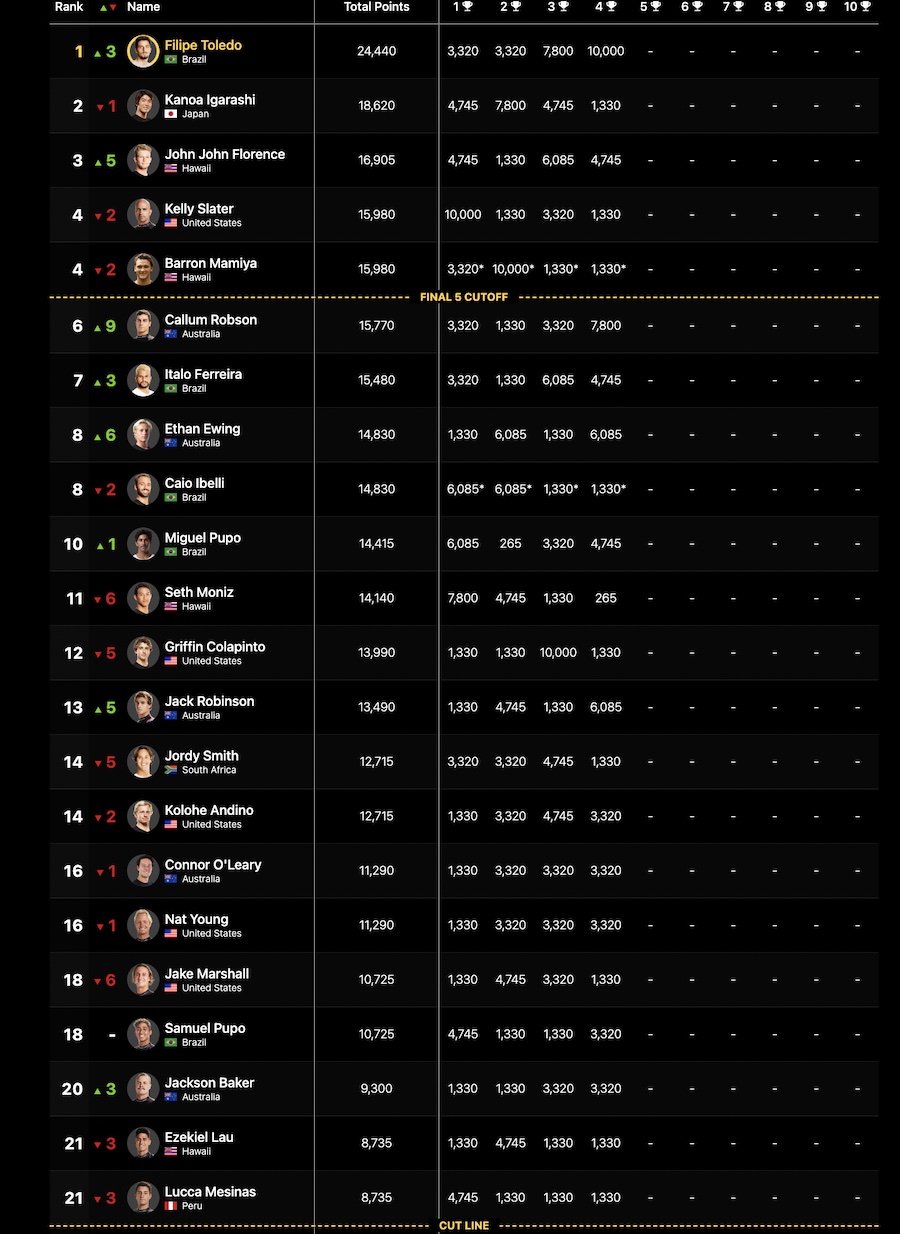Screen dimensions: 900x1234
Task: Open Callum Robson's athlete page
Action: [210, 320]
